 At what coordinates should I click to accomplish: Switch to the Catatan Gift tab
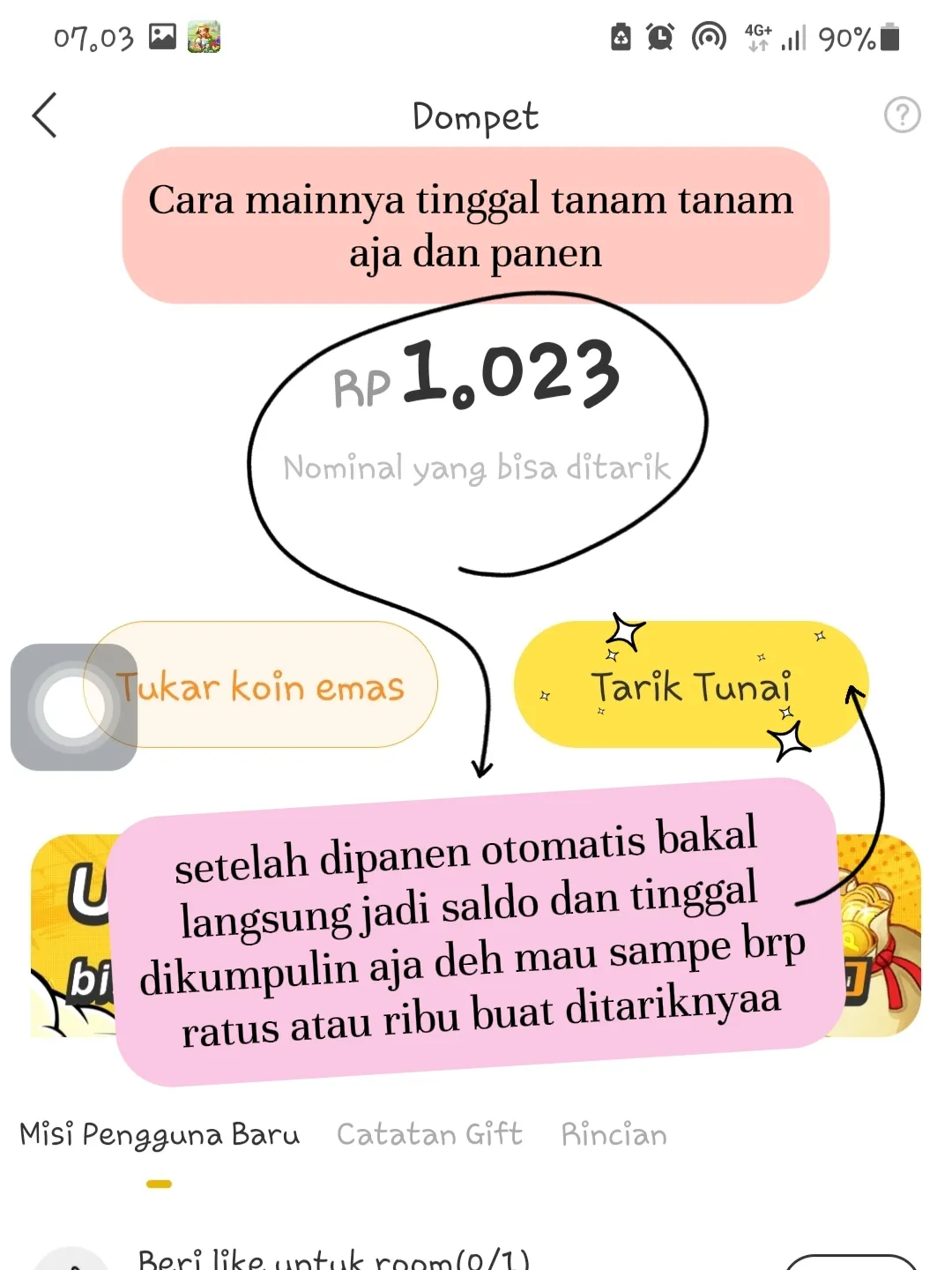click(x=429, y=1134)
